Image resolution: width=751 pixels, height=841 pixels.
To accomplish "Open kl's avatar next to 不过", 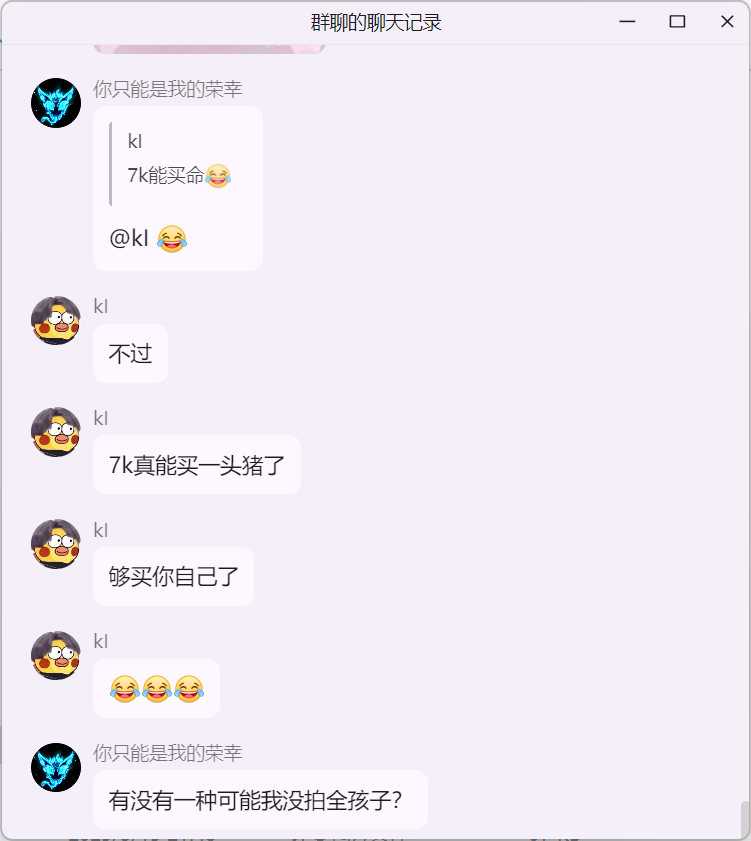I will point(56,321).
